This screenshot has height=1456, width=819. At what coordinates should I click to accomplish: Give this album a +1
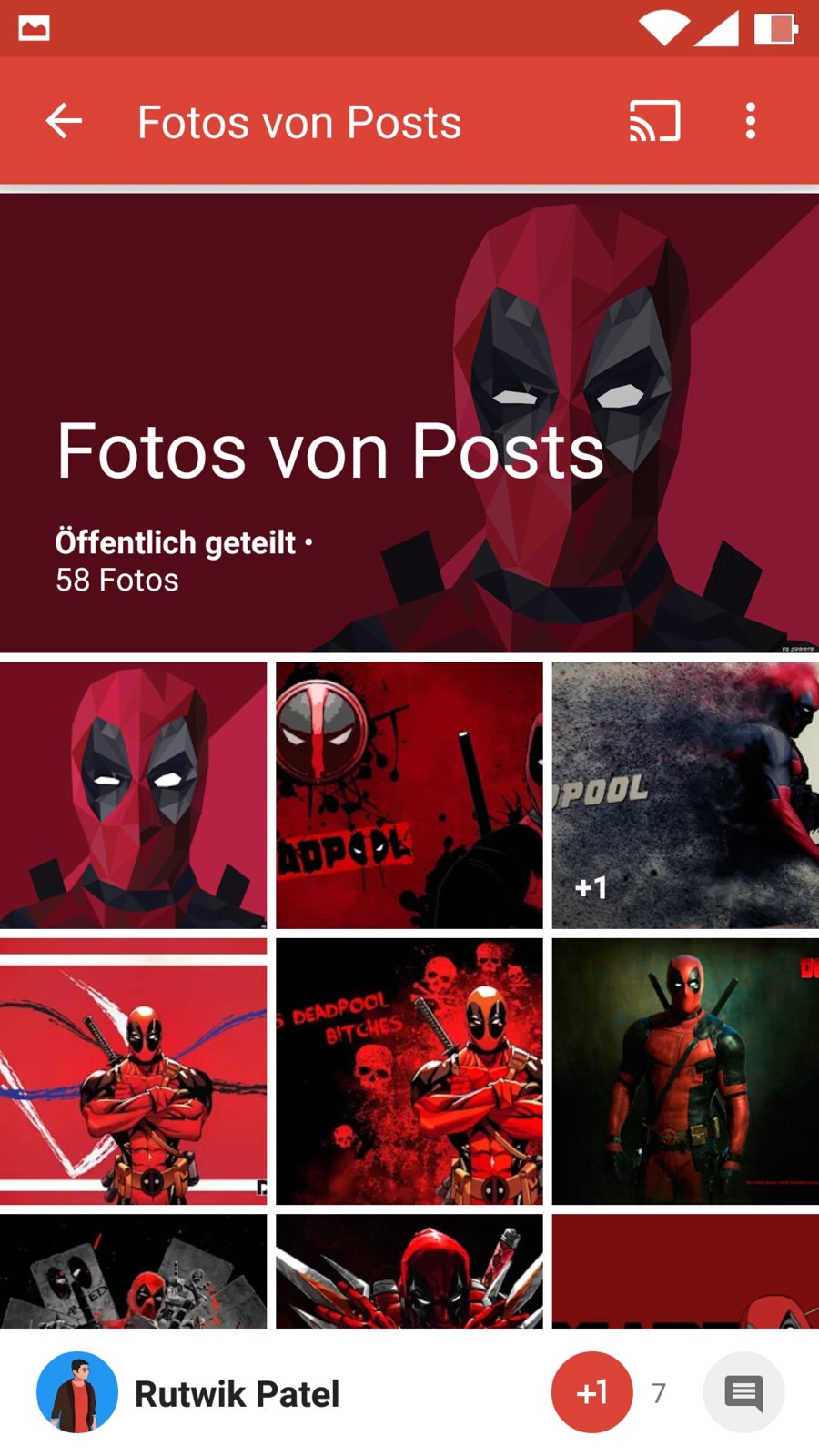(x=591, y=1392)
